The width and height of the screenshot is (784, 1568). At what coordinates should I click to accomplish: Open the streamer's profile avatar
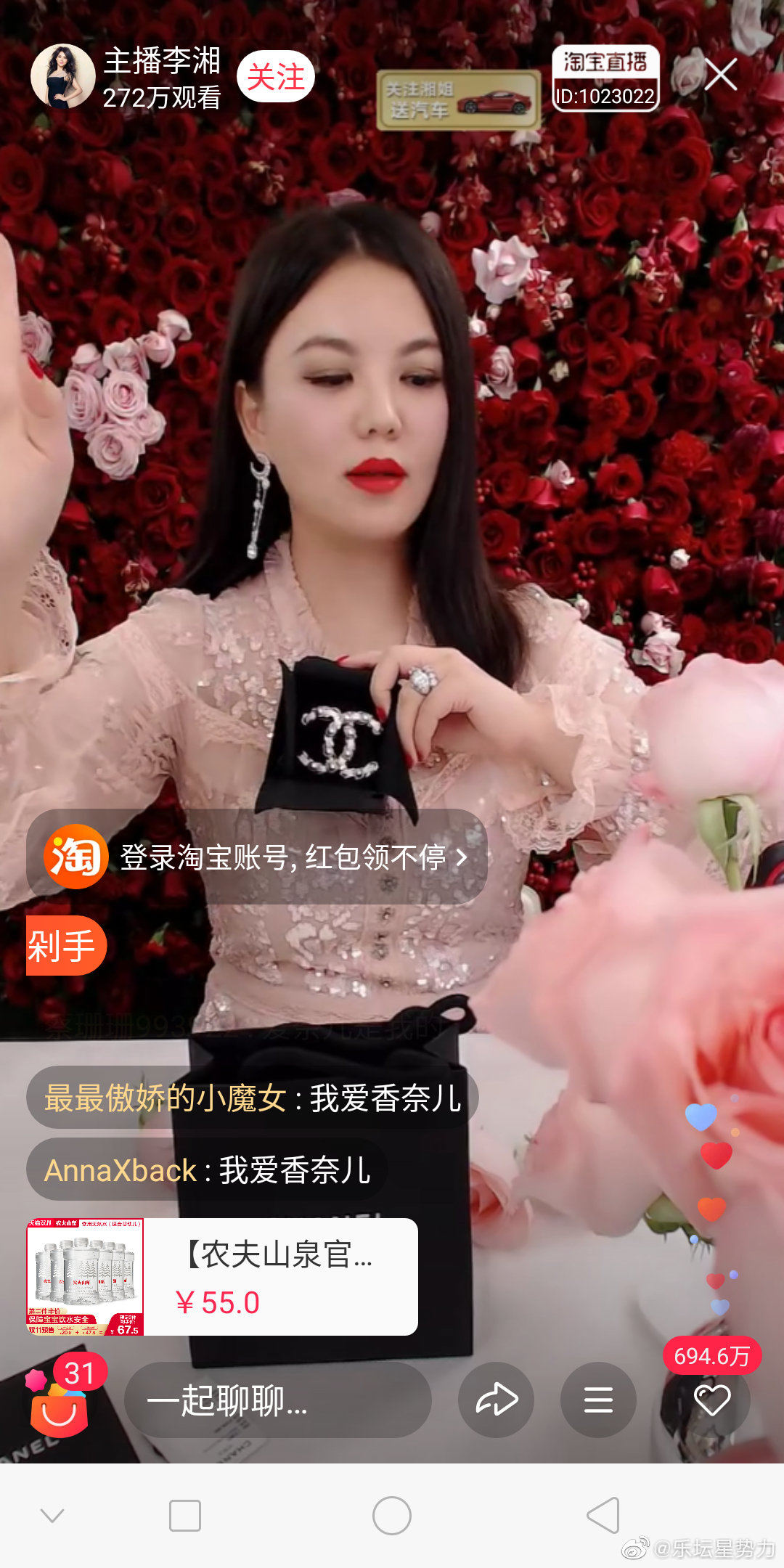pyautogui.click(x=62, y=76)
